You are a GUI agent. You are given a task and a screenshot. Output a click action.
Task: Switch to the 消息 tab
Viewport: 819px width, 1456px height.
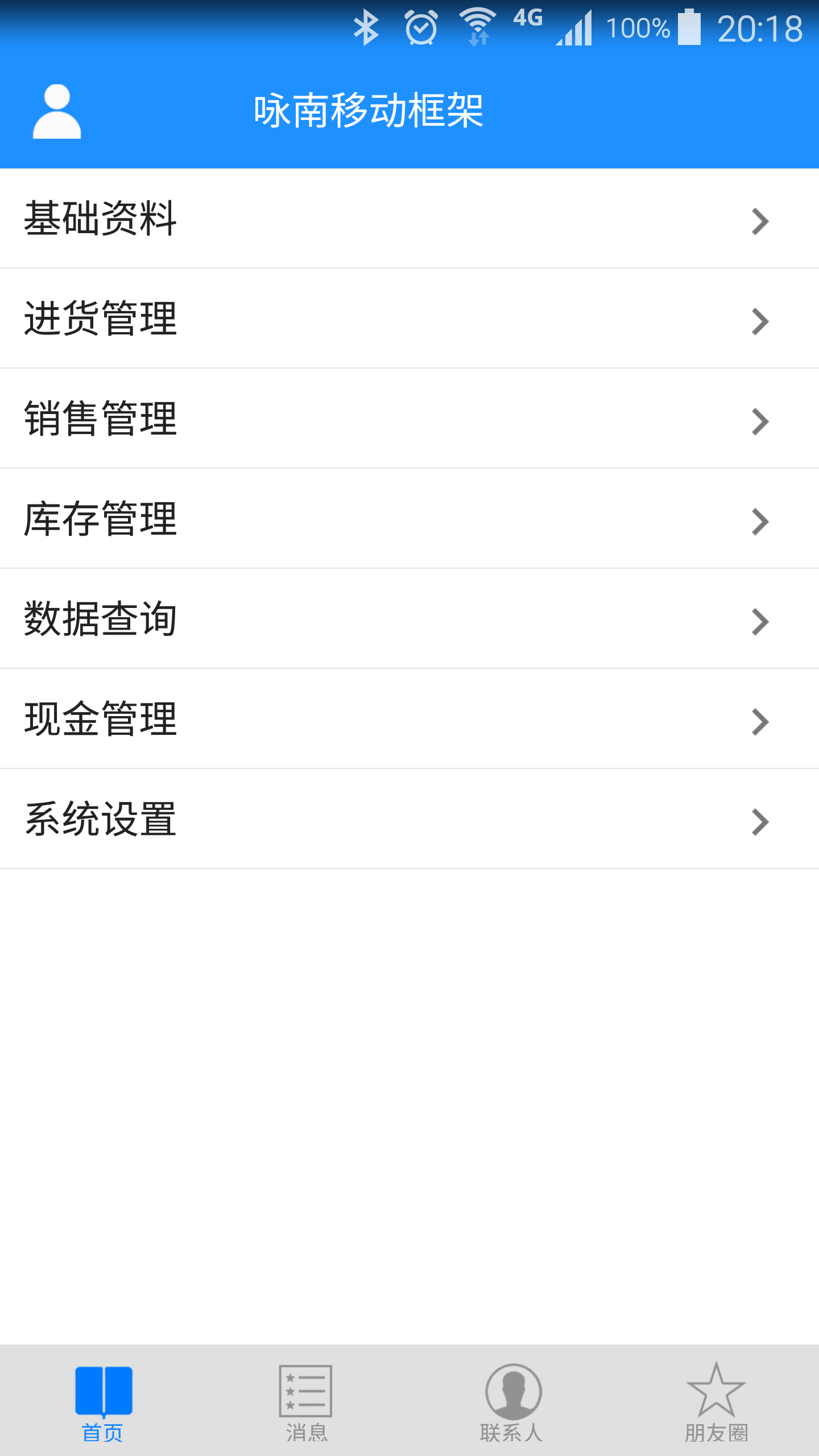pos(307,1401)
